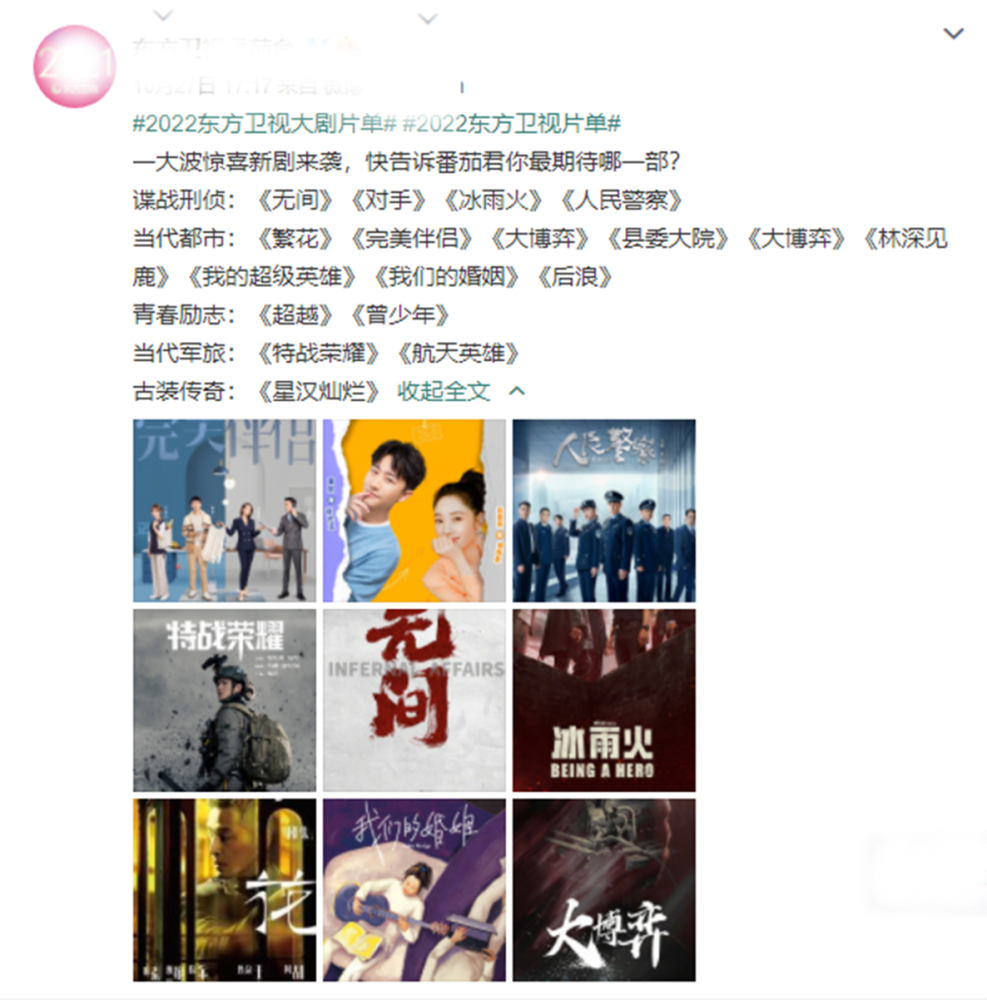Open the 我们的婚姻 poster image
987x1000 pixels.
tap(414, 890)
